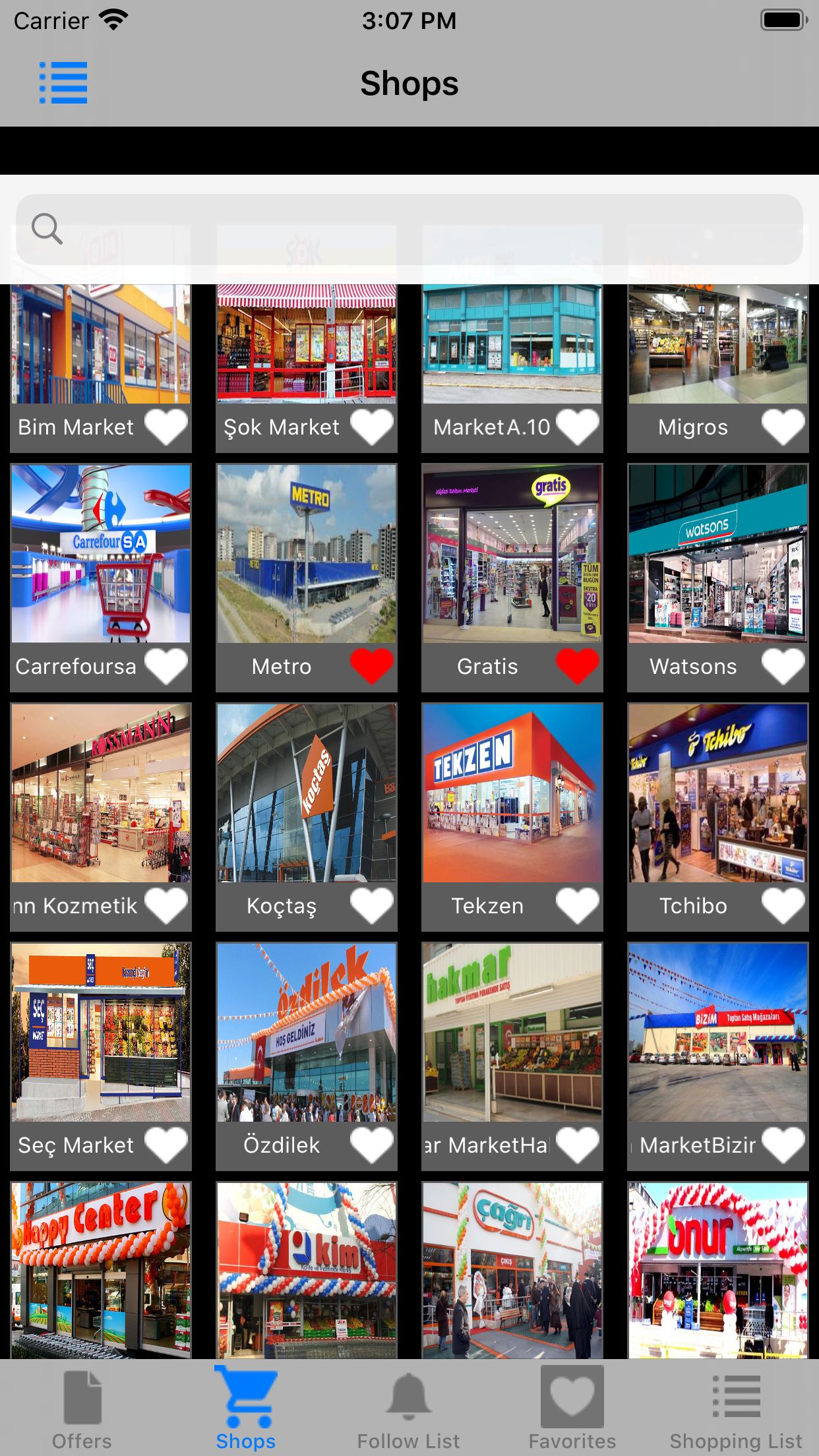The height and width of the screenshot is (1456, 819).
Task: Open the Watsons store card
Action: click(x=717, y=578)
